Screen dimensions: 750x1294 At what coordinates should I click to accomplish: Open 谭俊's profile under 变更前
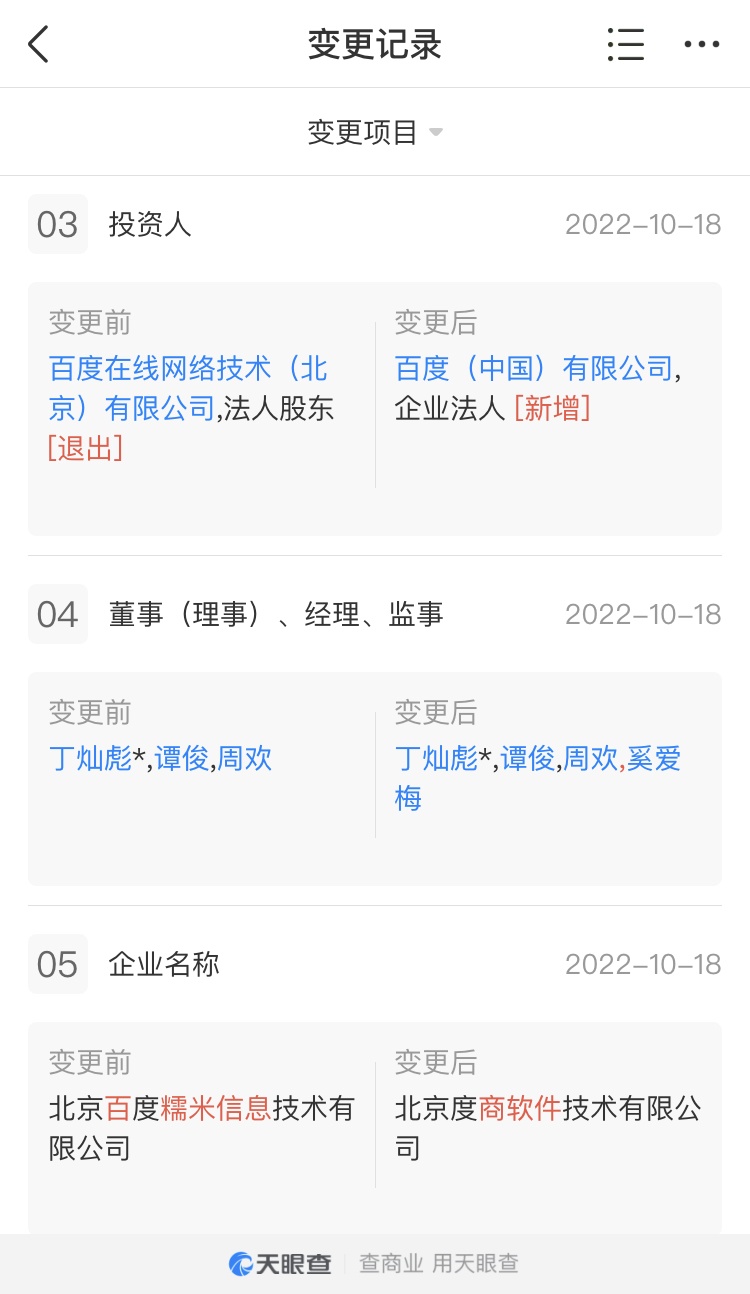pos(181,759)
